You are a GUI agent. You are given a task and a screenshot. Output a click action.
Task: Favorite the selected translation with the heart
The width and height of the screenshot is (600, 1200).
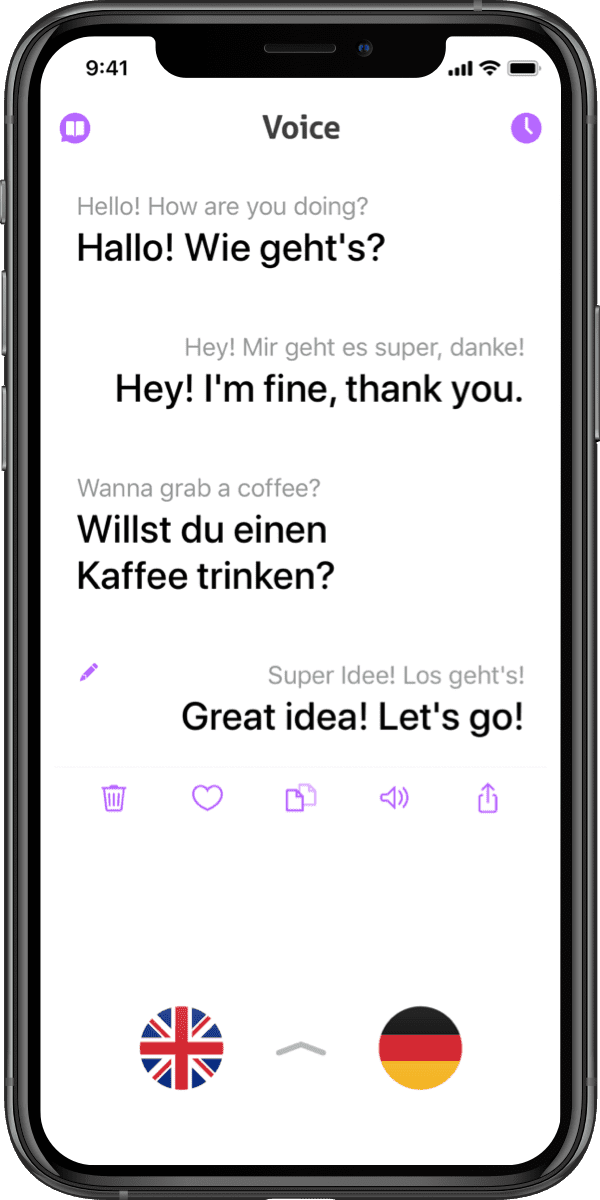point(207,798)
